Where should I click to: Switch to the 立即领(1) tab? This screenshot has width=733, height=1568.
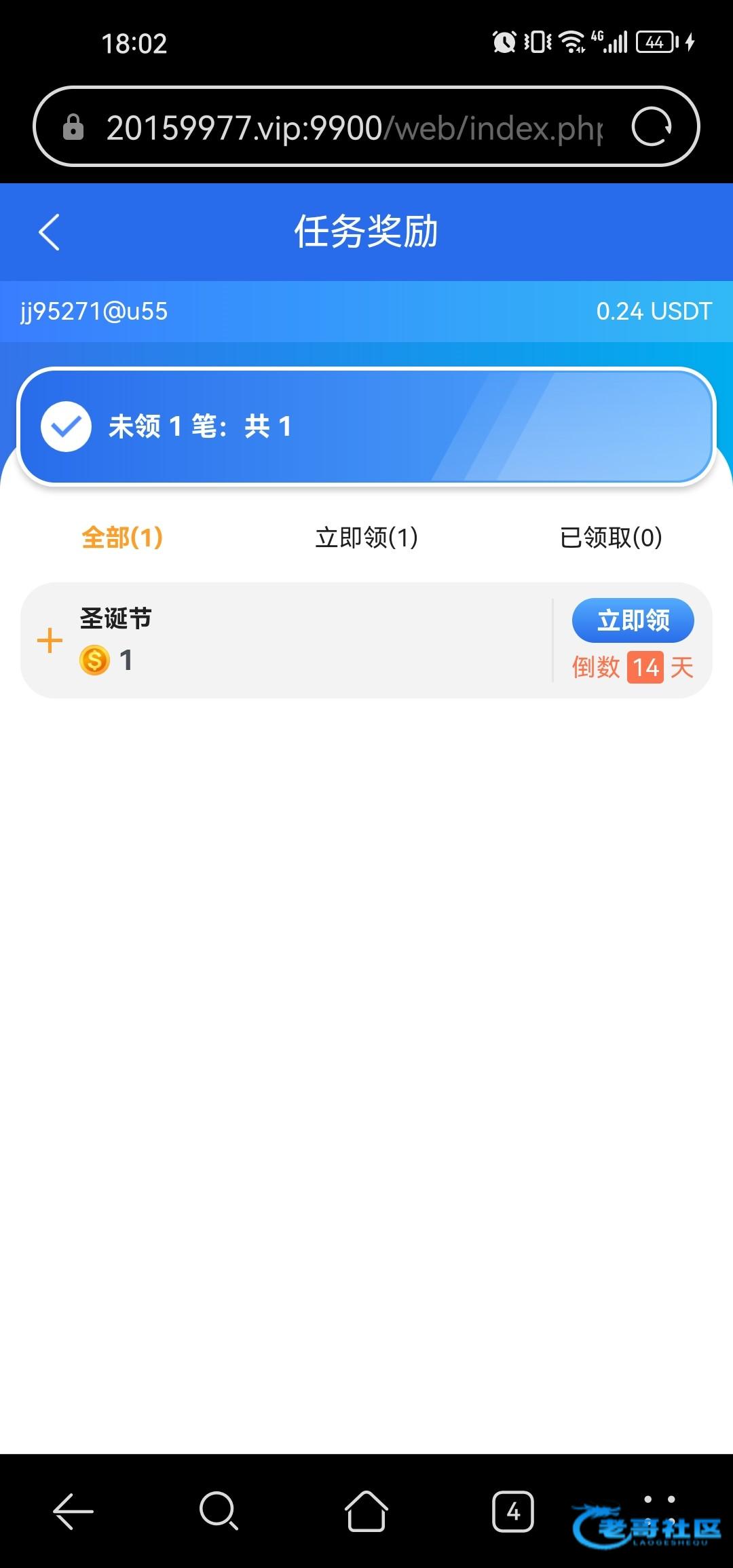pyautogui.click(x=366, y=538)
